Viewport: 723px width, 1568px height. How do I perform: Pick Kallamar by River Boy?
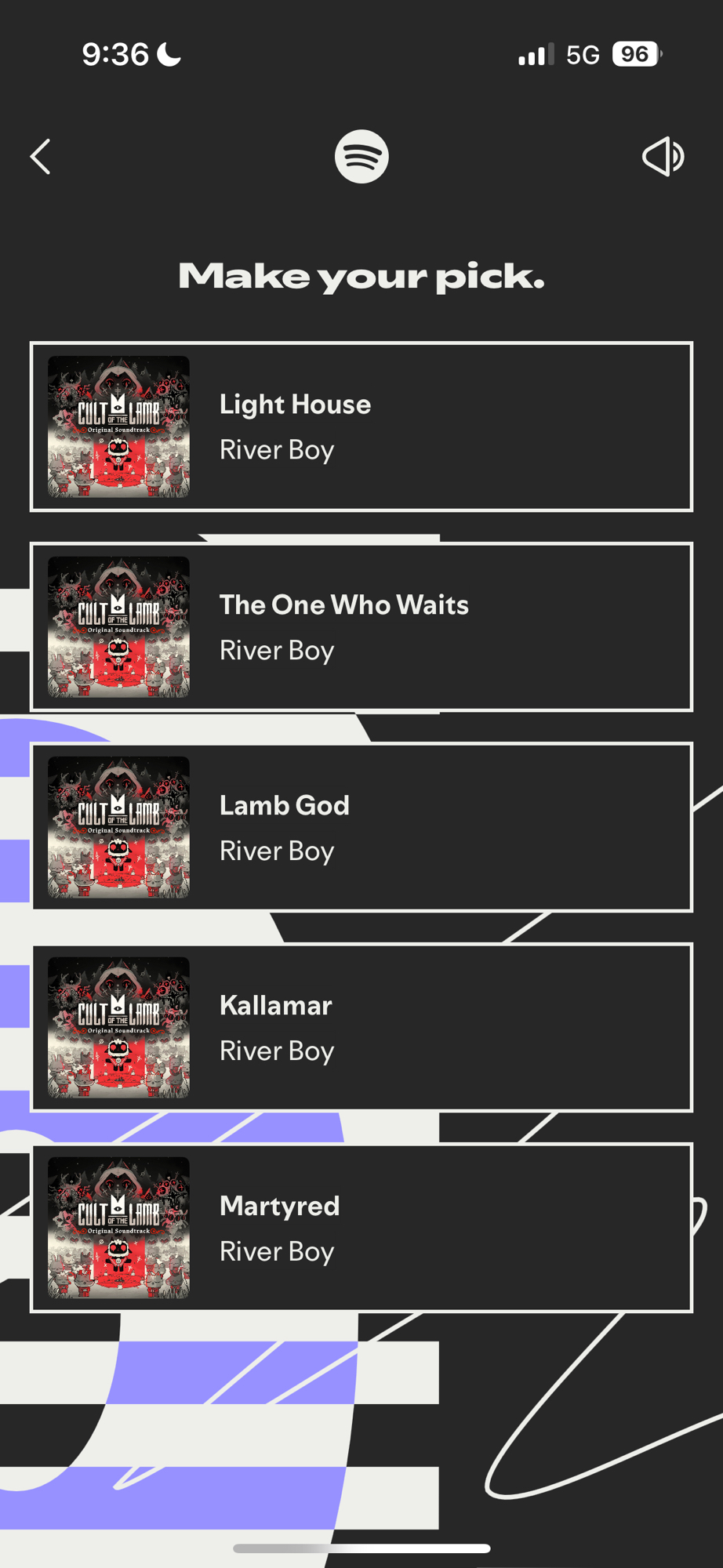pyautogui.click(x=361, y=1027)
